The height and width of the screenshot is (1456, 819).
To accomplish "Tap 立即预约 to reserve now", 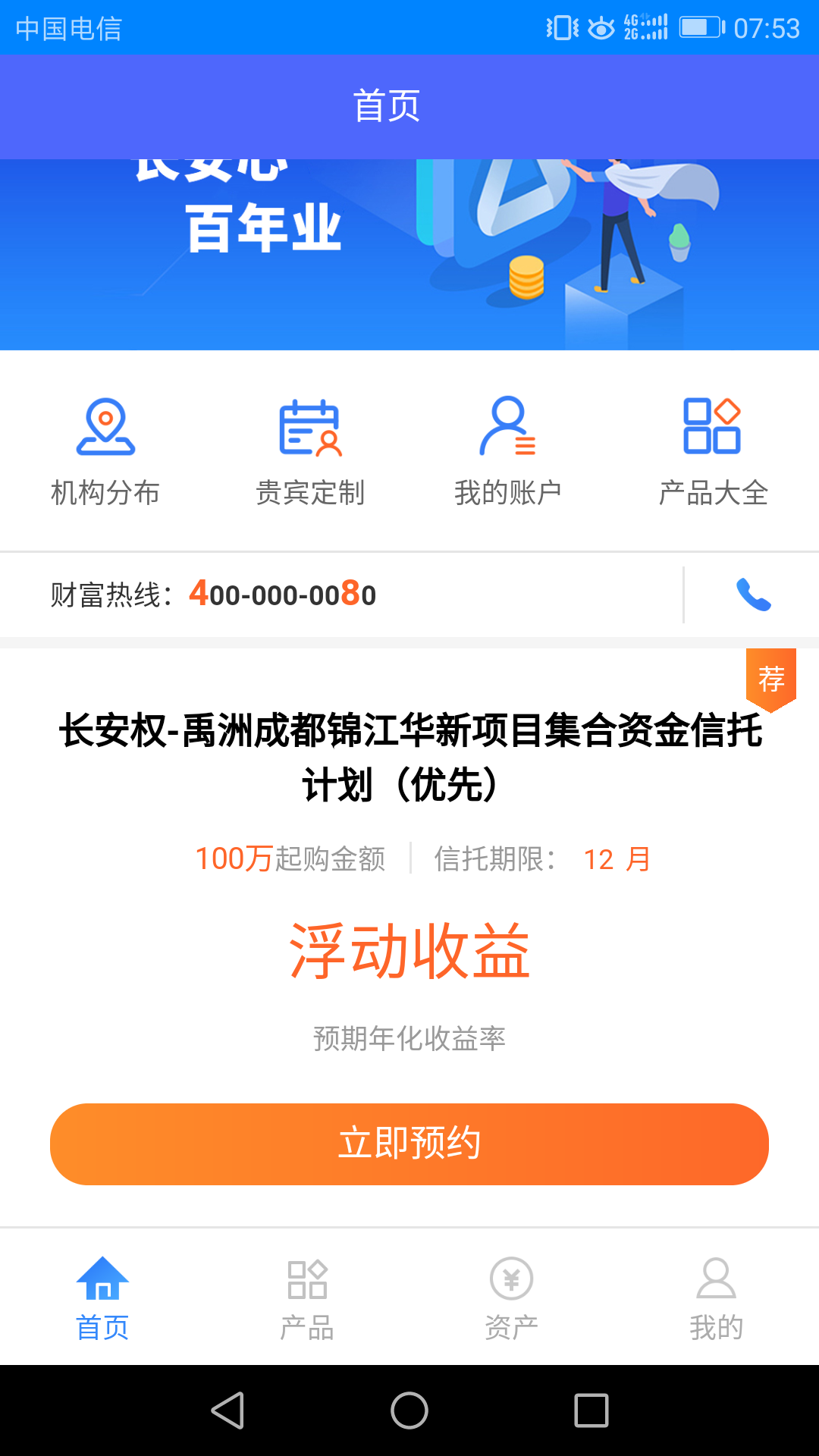I will 409,1144.
